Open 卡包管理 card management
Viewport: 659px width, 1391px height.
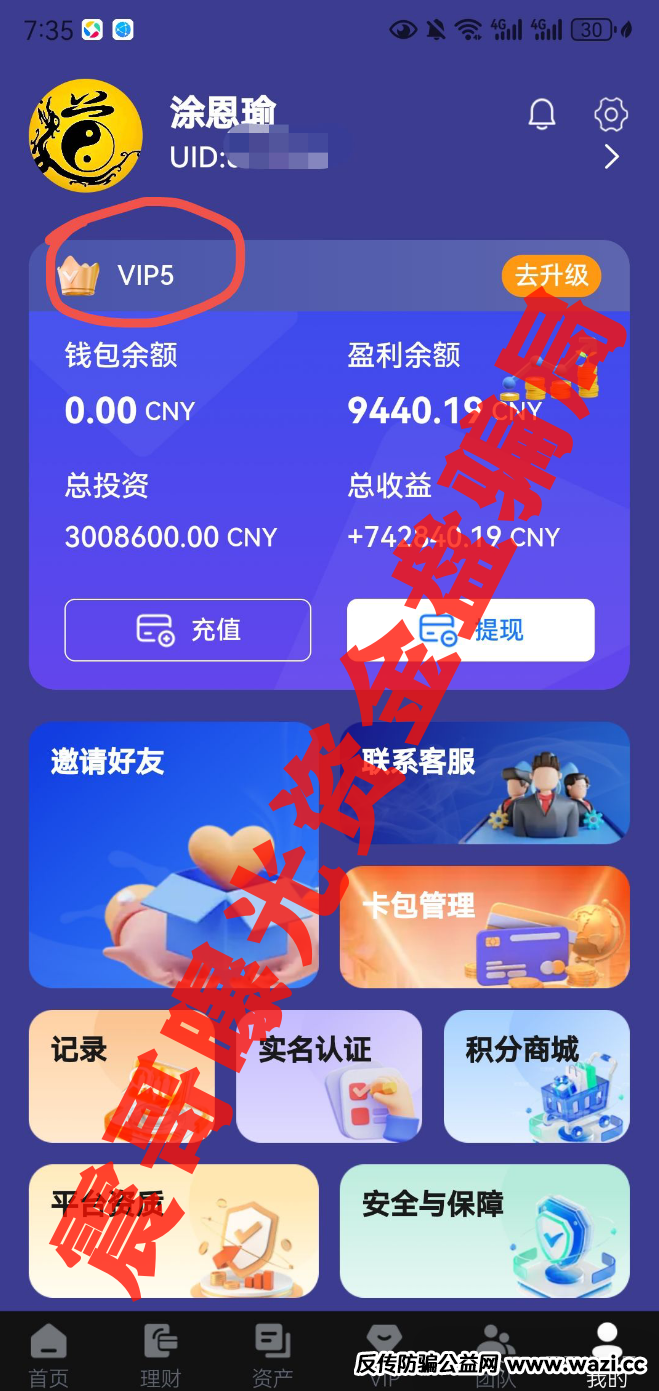tap(485, 927)
